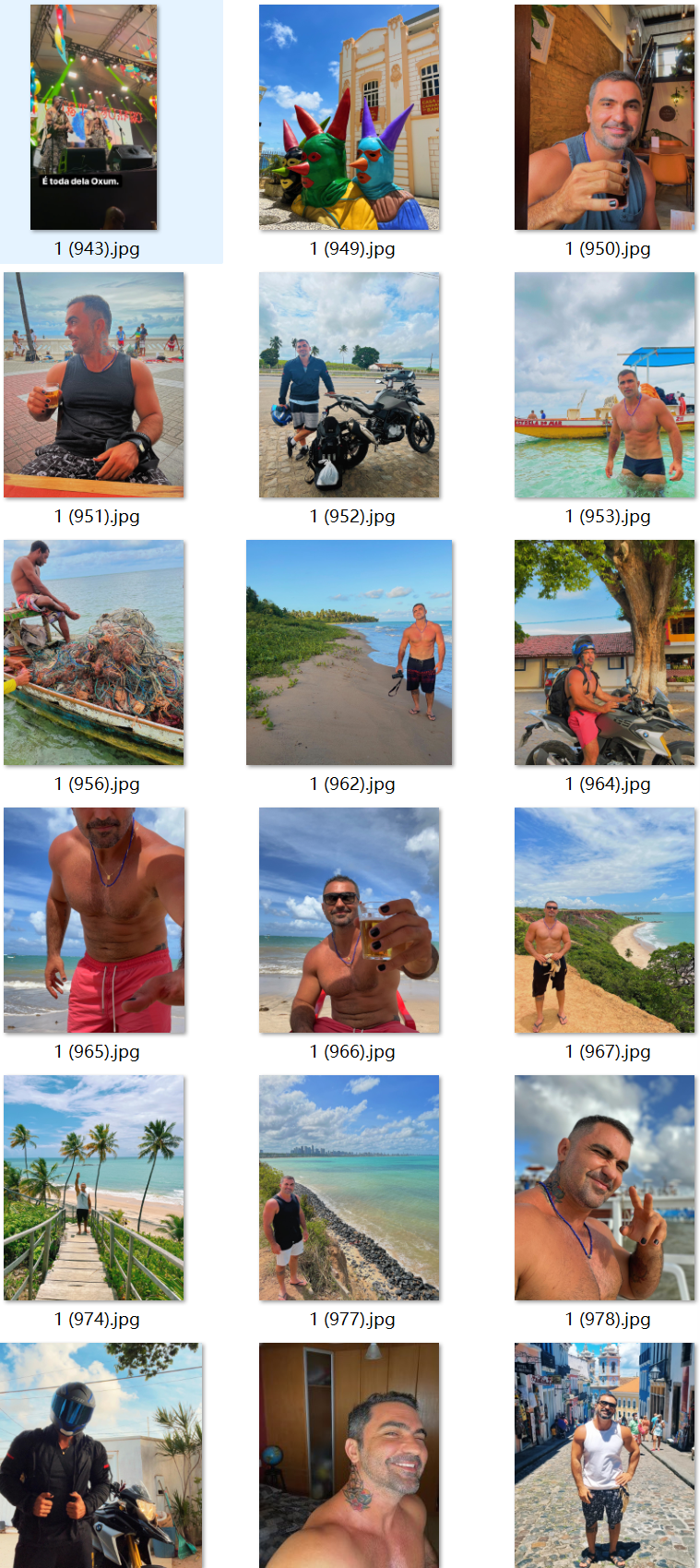The image size is (700, 1568).
Task: Open the picture 1 (966).jpg
Action: click(350, 920)
